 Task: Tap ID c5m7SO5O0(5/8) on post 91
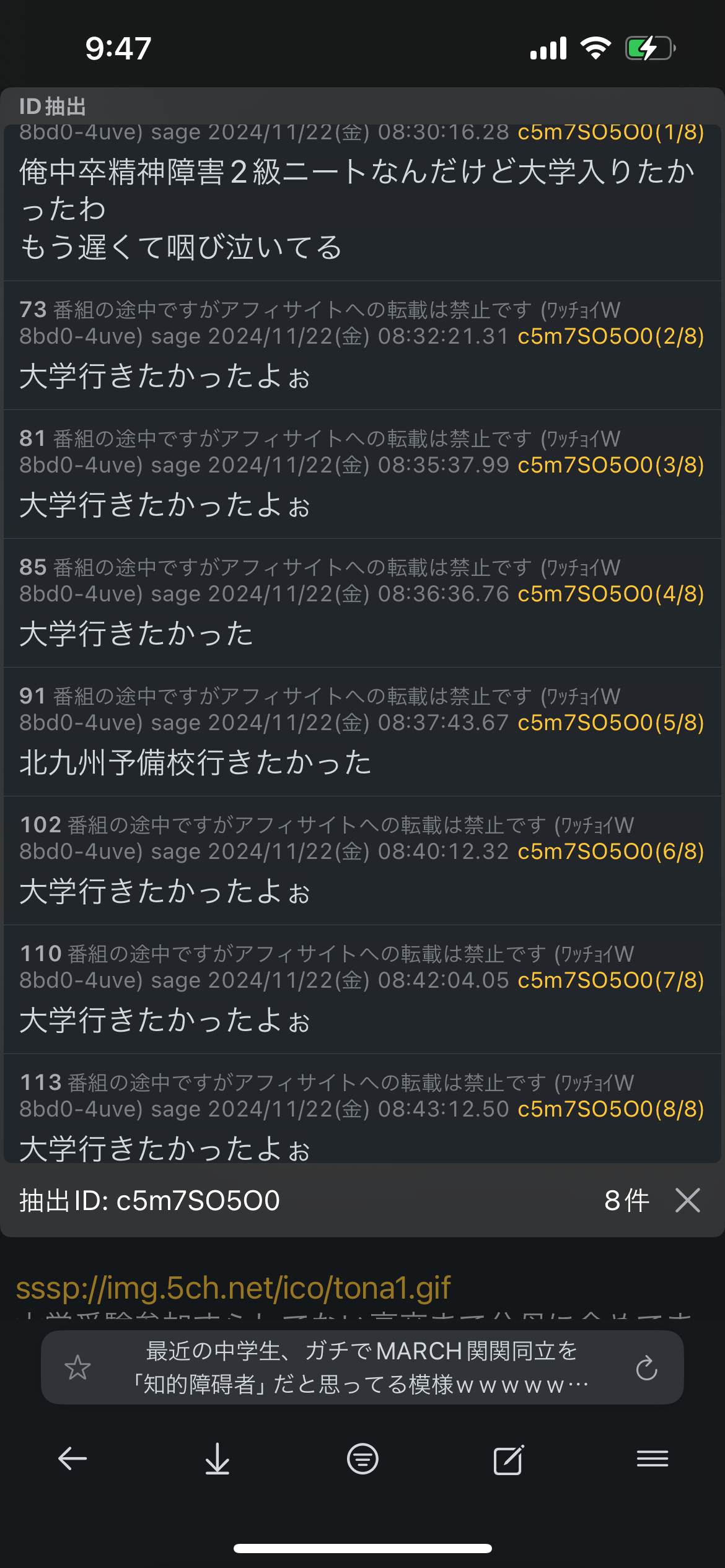pyautogui.click(x=610, y=723)
